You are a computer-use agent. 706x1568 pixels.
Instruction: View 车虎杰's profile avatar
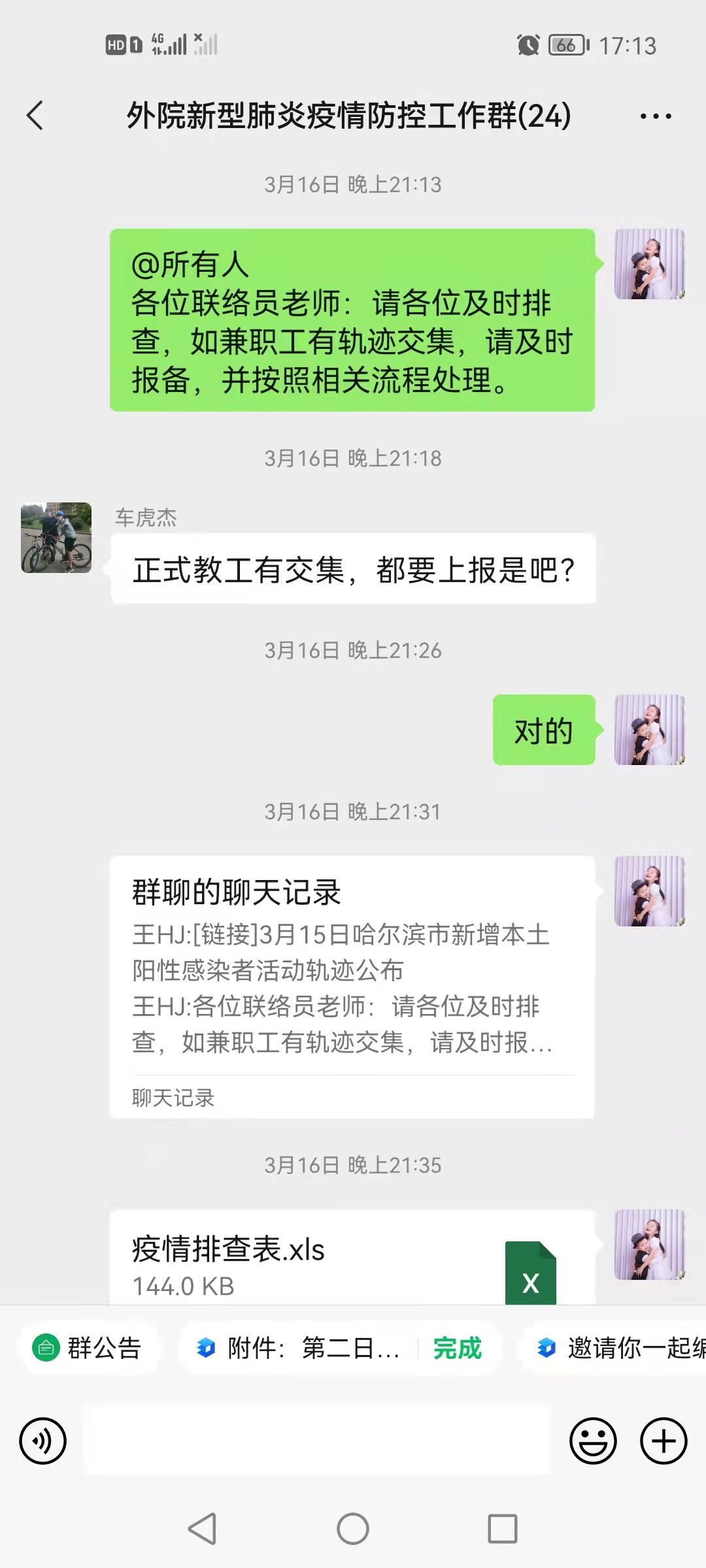[56, 538]
